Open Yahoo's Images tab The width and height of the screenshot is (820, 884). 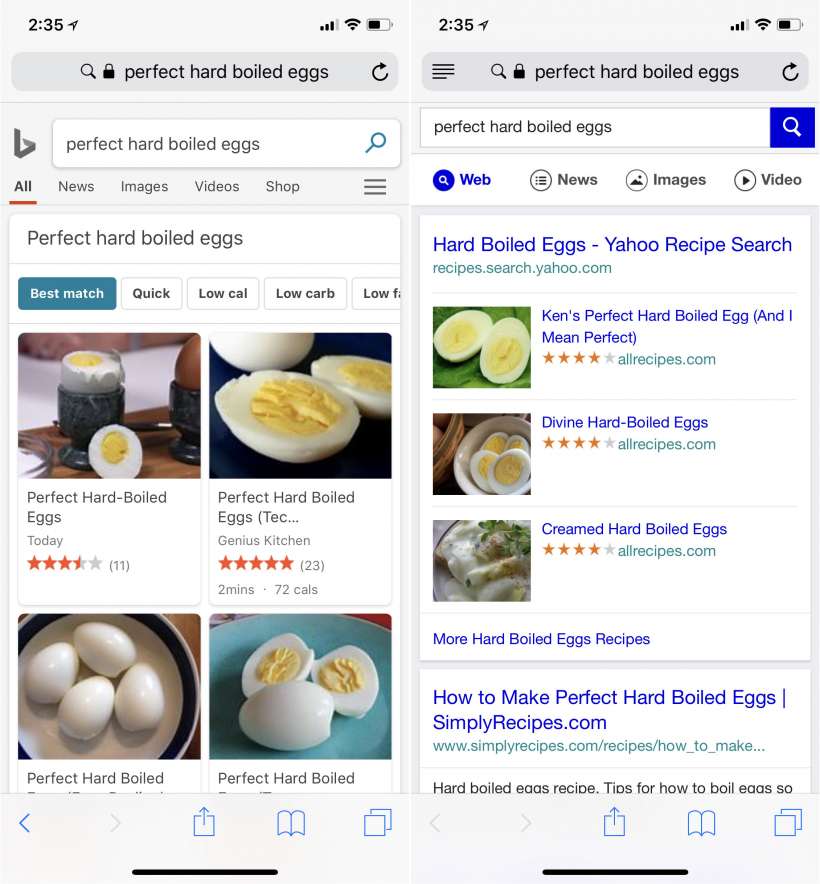[666, 180]
